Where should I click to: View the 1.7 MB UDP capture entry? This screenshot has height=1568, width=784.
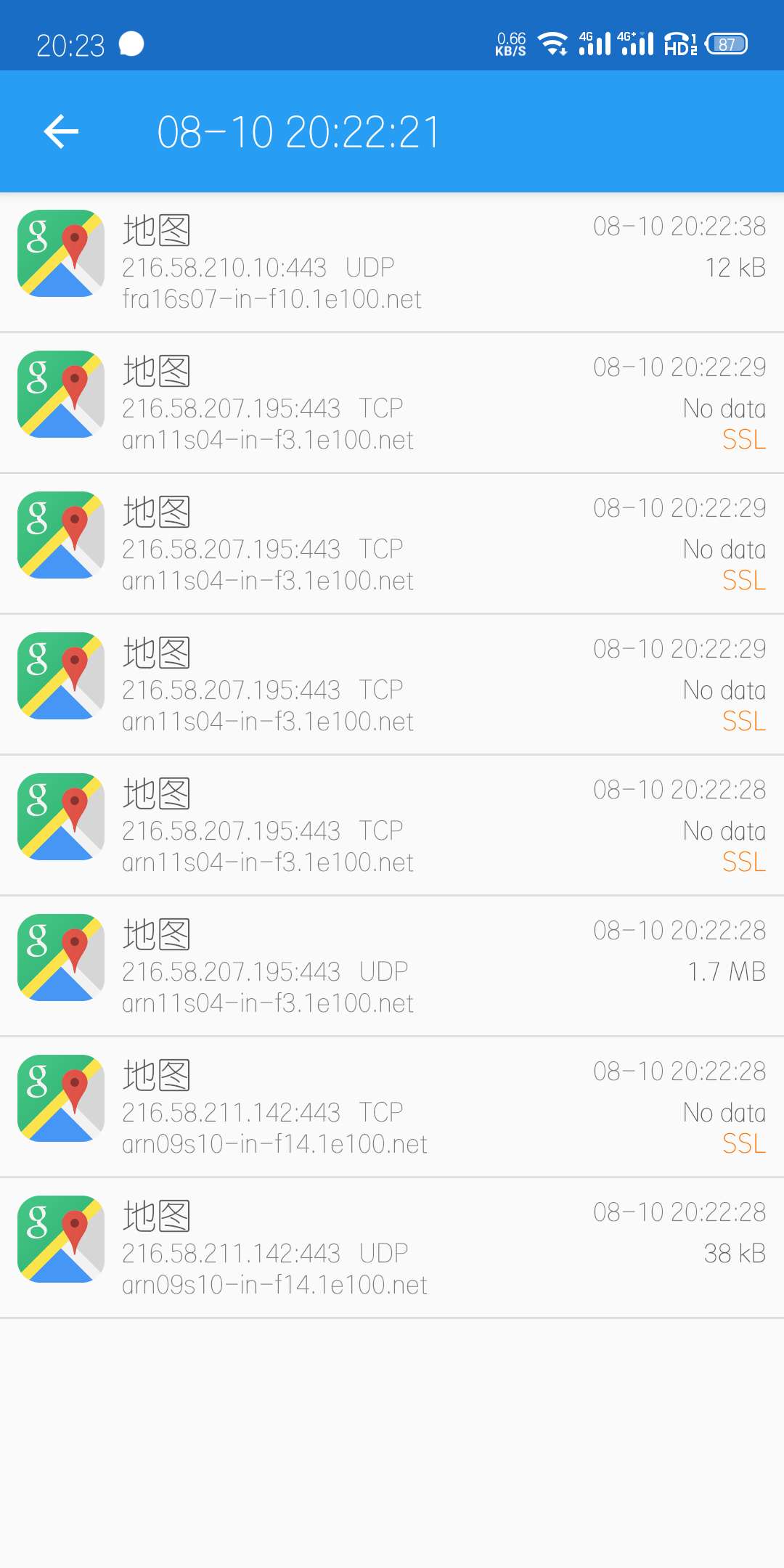(x=392, y=966)
